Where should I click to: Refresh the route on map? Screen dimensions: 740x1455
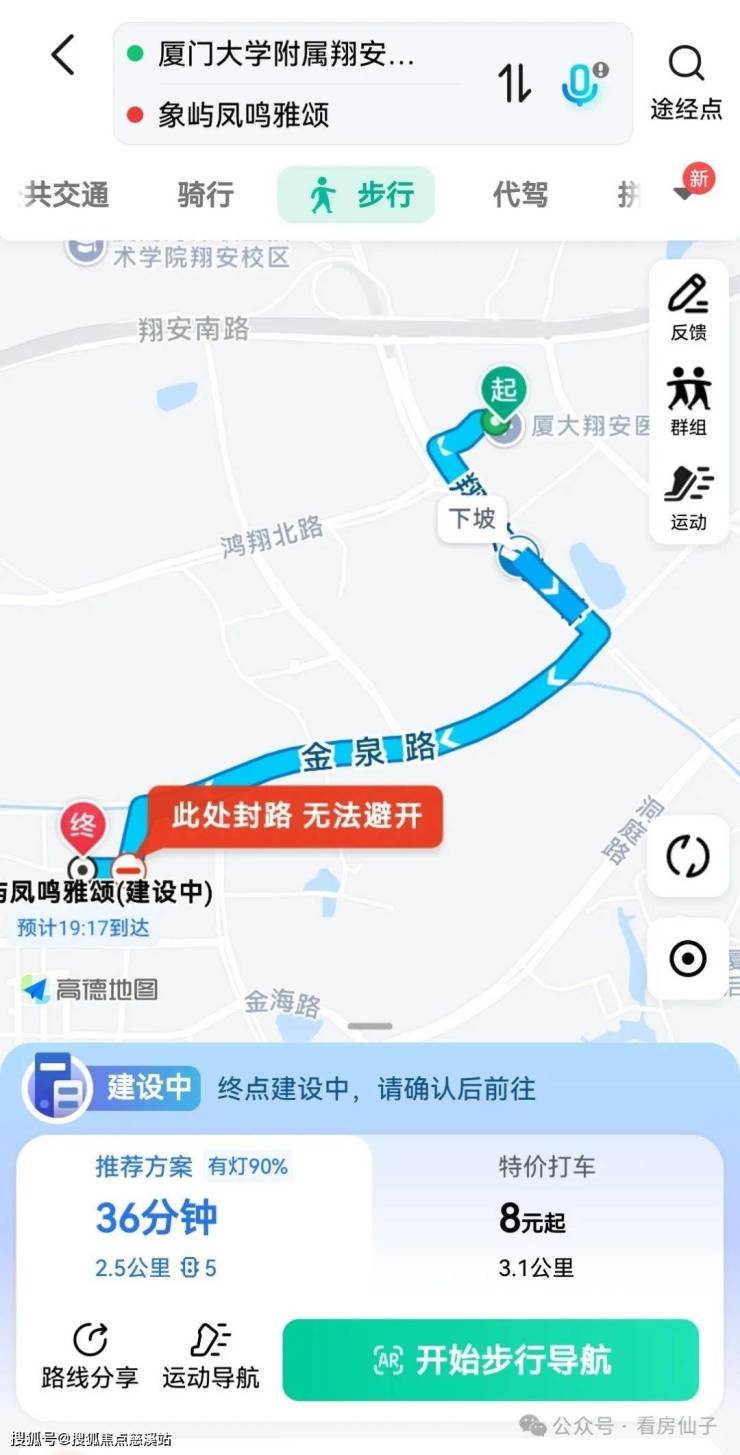point(688,856)
